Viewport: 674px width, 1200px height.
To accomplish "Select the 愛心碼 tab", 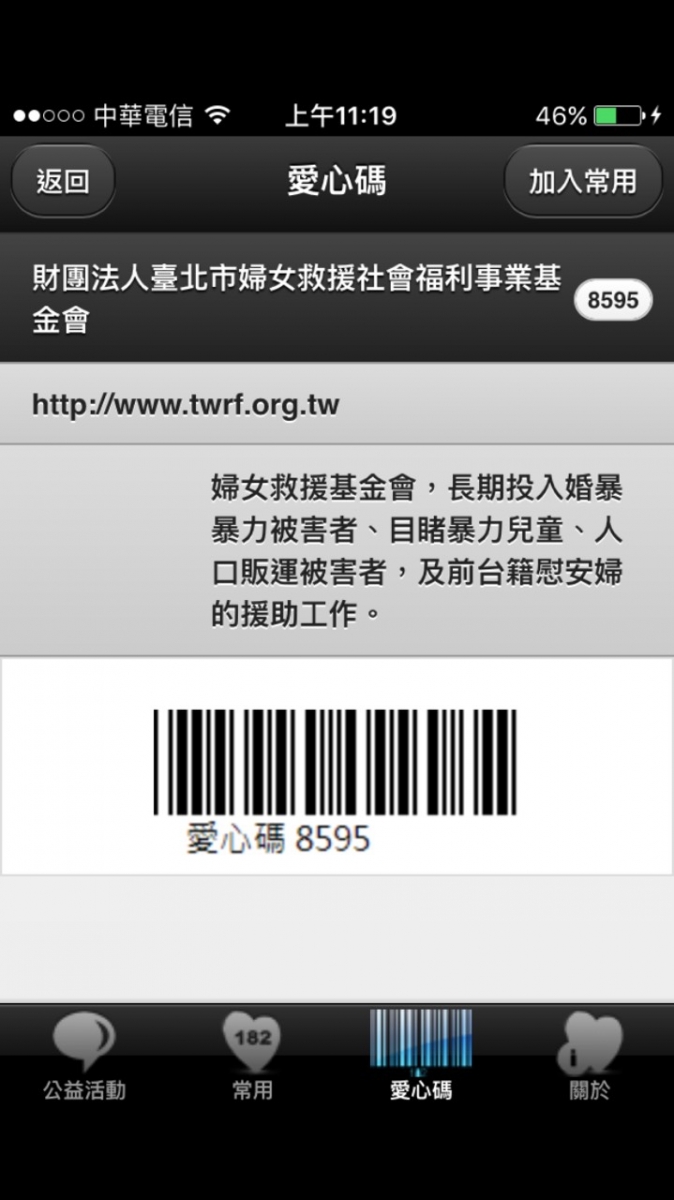I will [x=421, y=1056].
